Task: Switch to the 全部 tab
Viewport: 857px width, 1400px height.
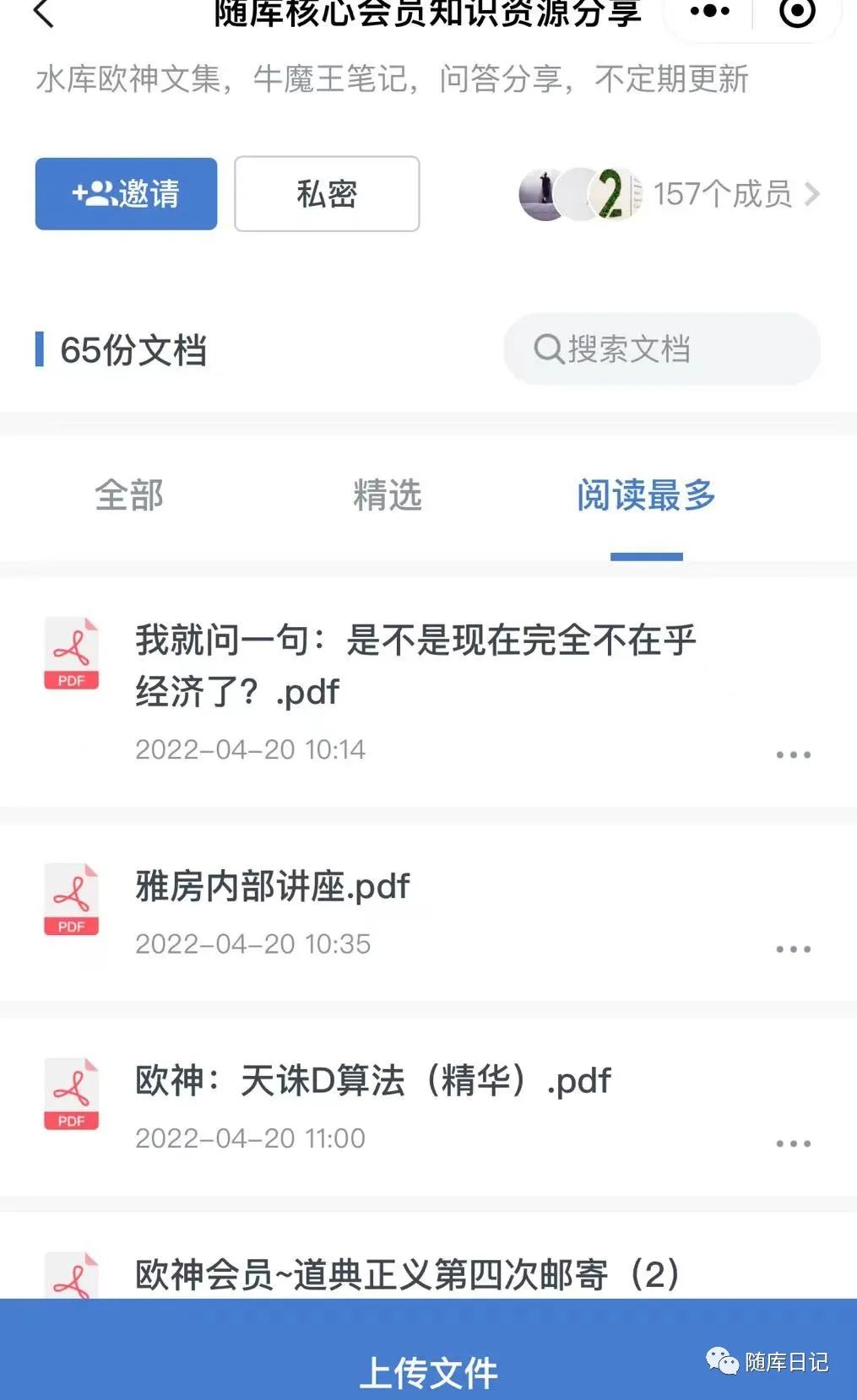Action: (129, 497)
